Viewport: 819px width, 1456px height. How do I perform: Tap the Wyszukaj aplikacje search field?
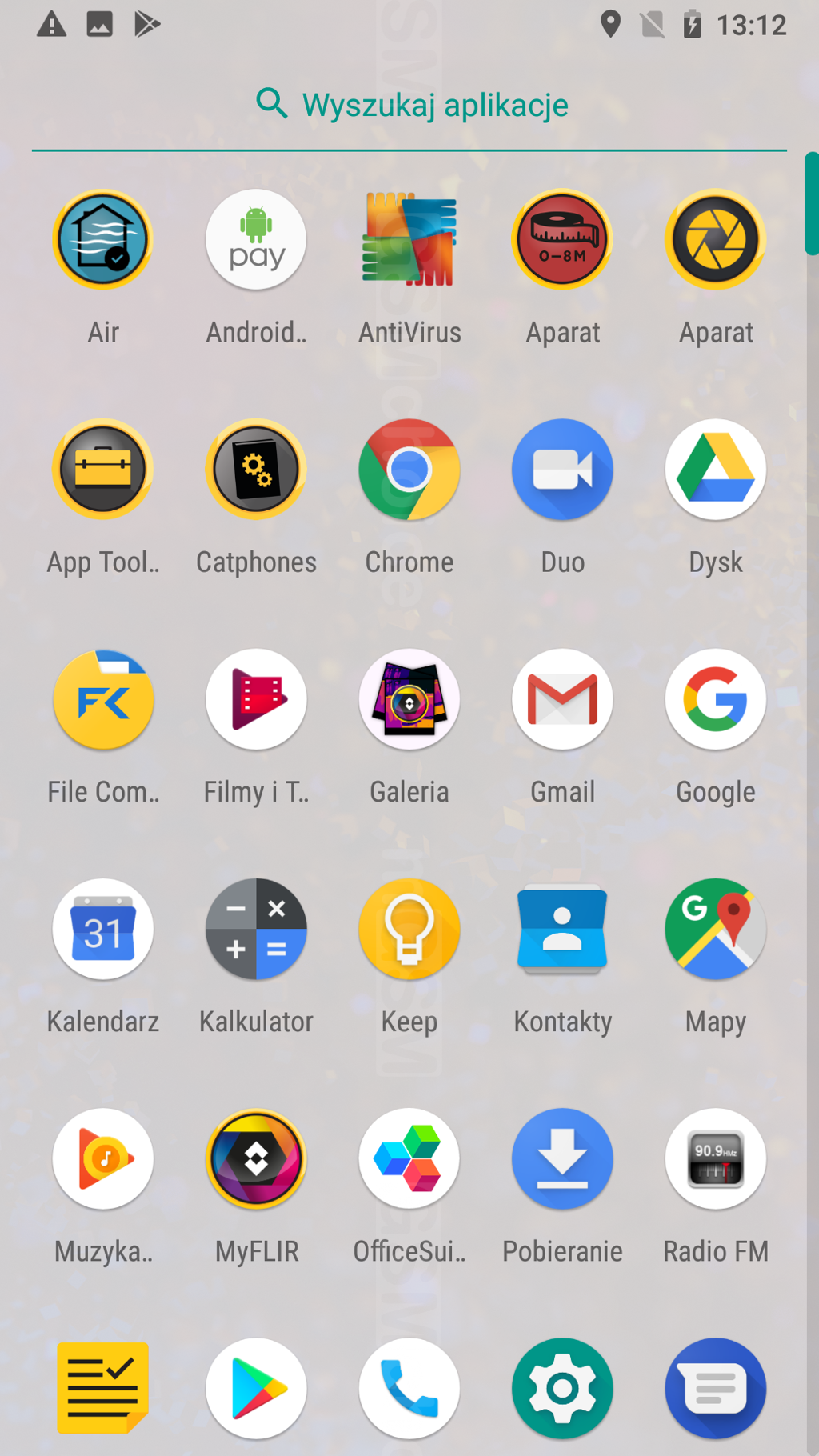coord(409,105)
